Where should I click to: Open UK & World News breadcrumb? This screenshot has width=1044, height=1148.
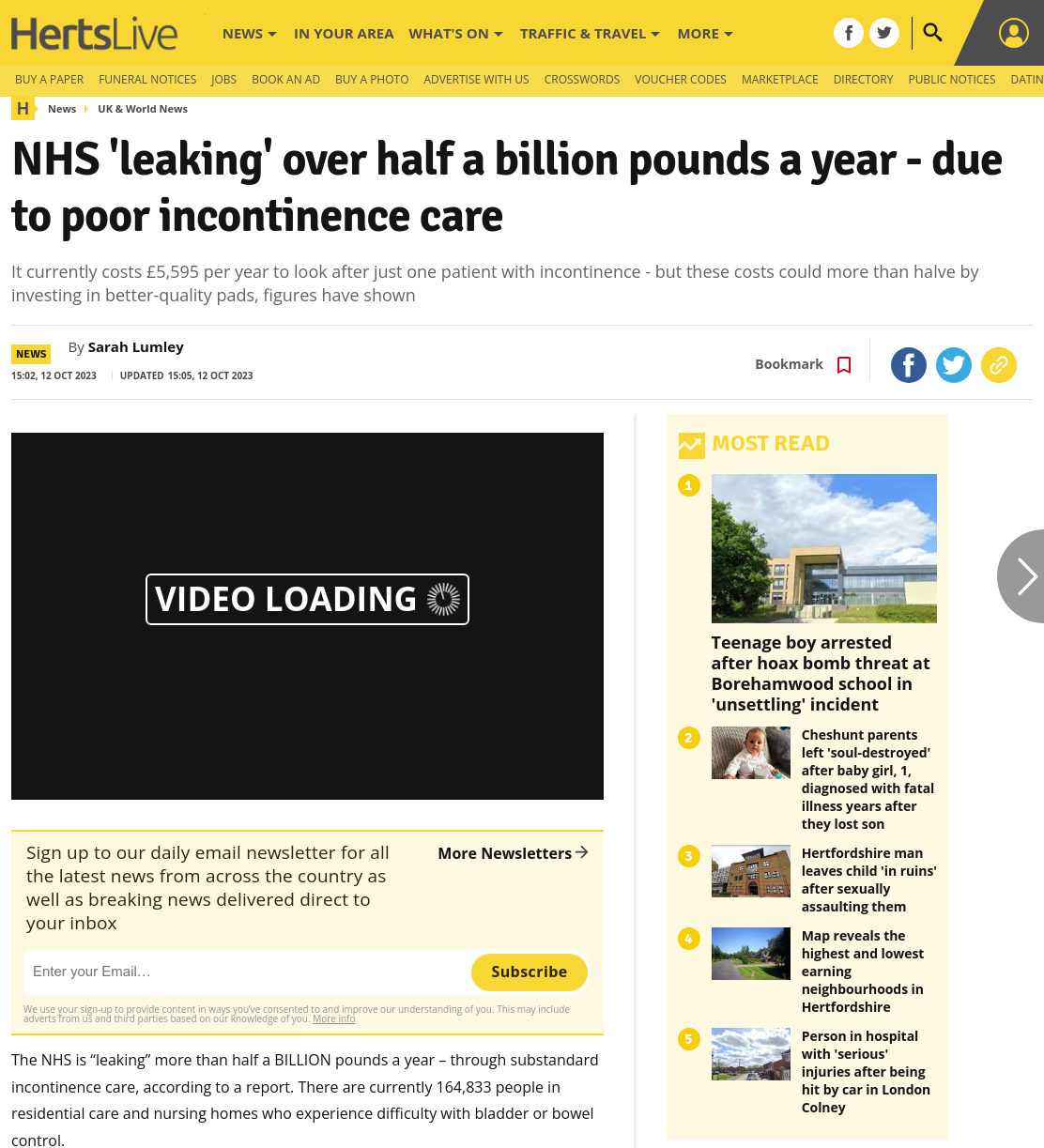[x=143, y=109]
